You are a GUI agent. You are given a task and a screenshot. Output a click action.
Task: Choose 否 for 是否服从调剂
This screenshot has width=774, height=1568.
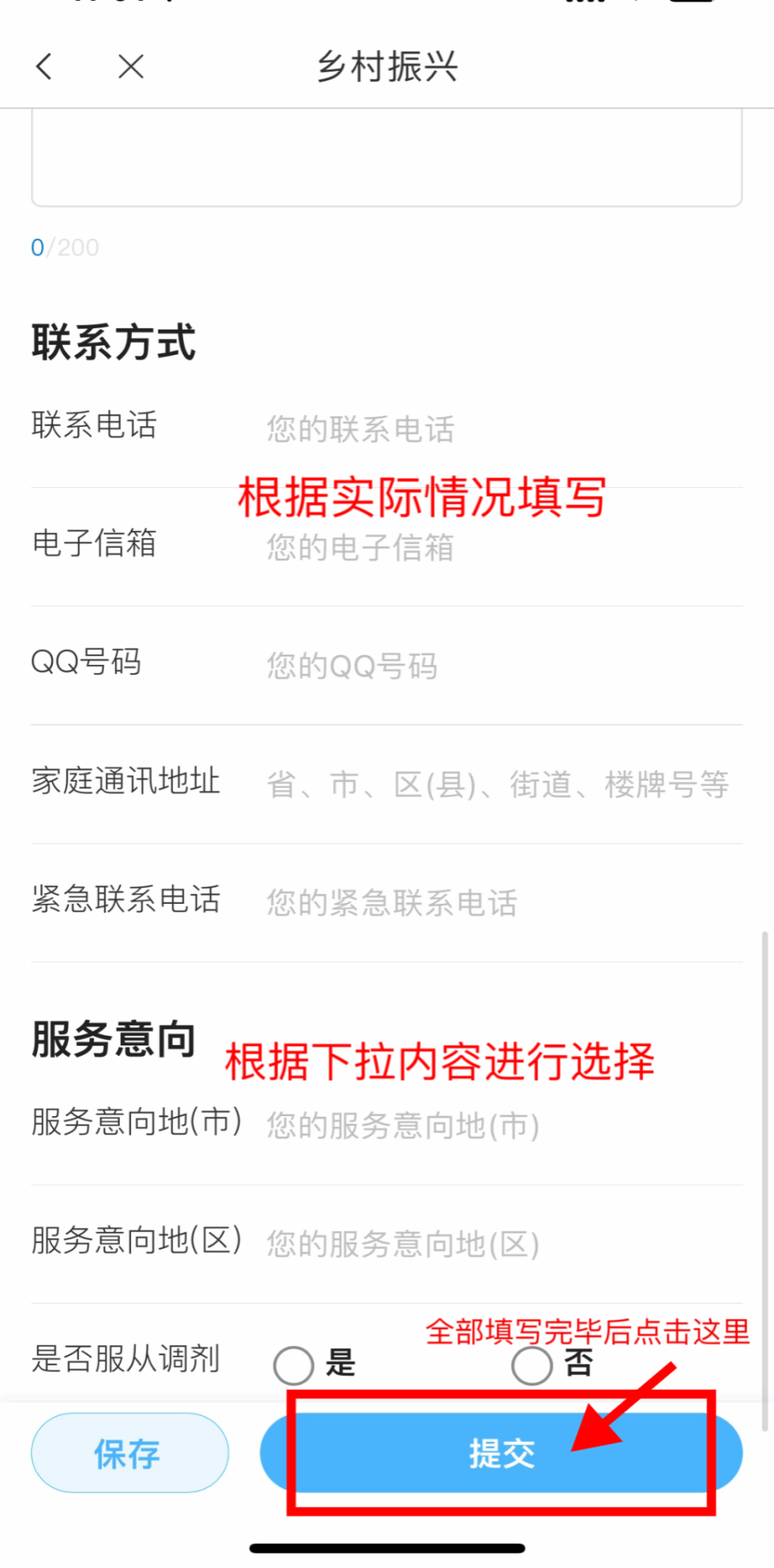coord(532,1365)
